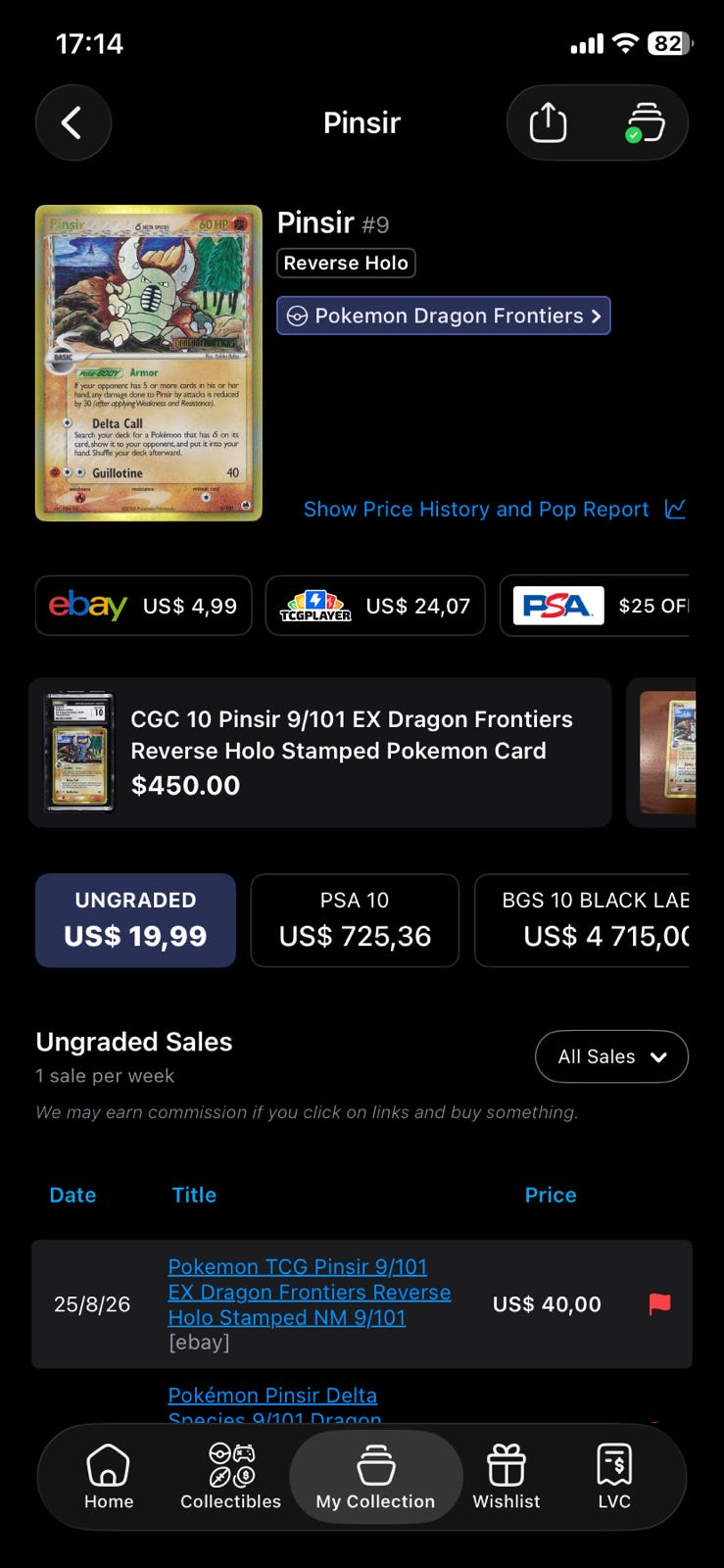Image resolution: width=724 pixels, height=1568 pixels.
Task: Select the BGS 10 Black Label price
Action: click(583, 920)
